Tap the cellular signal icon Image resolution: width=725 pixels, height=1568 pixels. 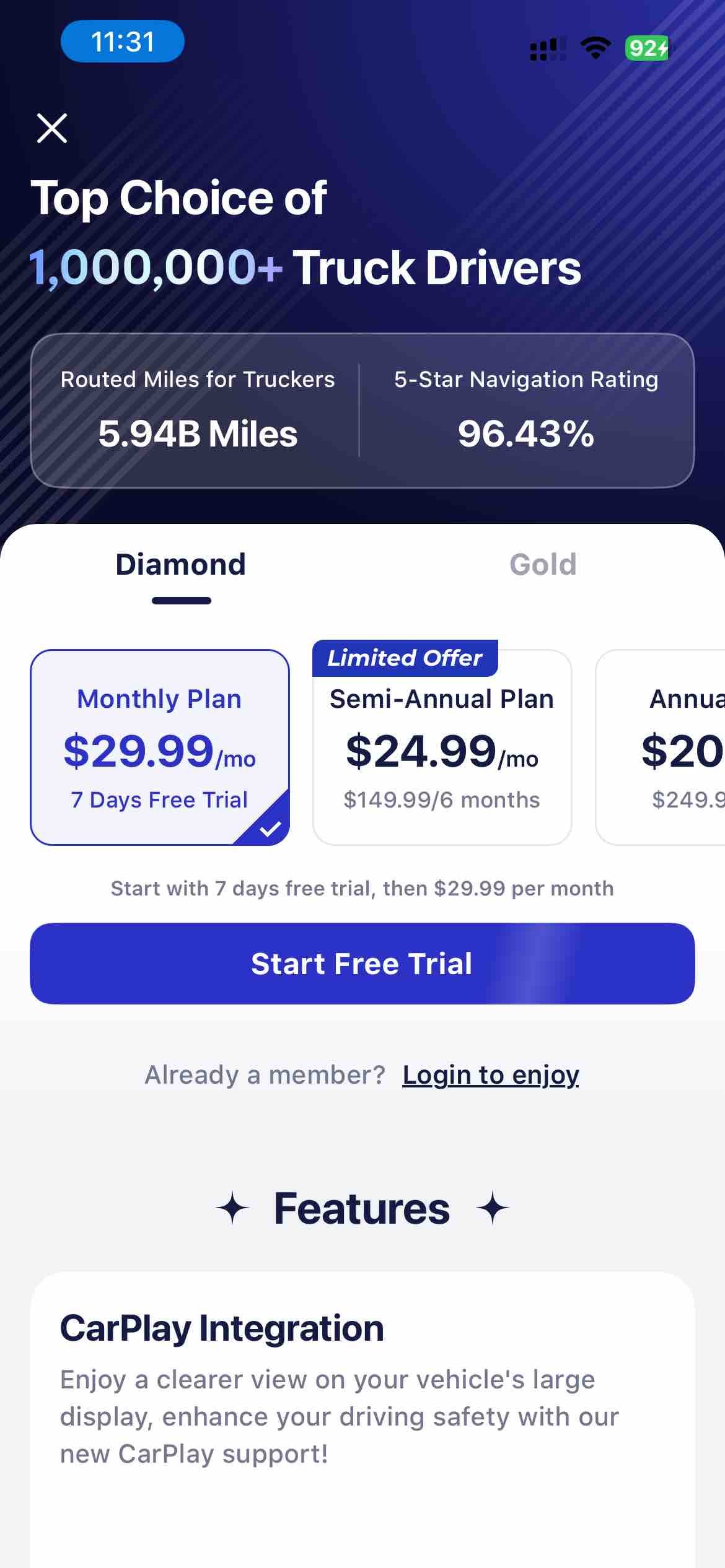tap(548, 48)
